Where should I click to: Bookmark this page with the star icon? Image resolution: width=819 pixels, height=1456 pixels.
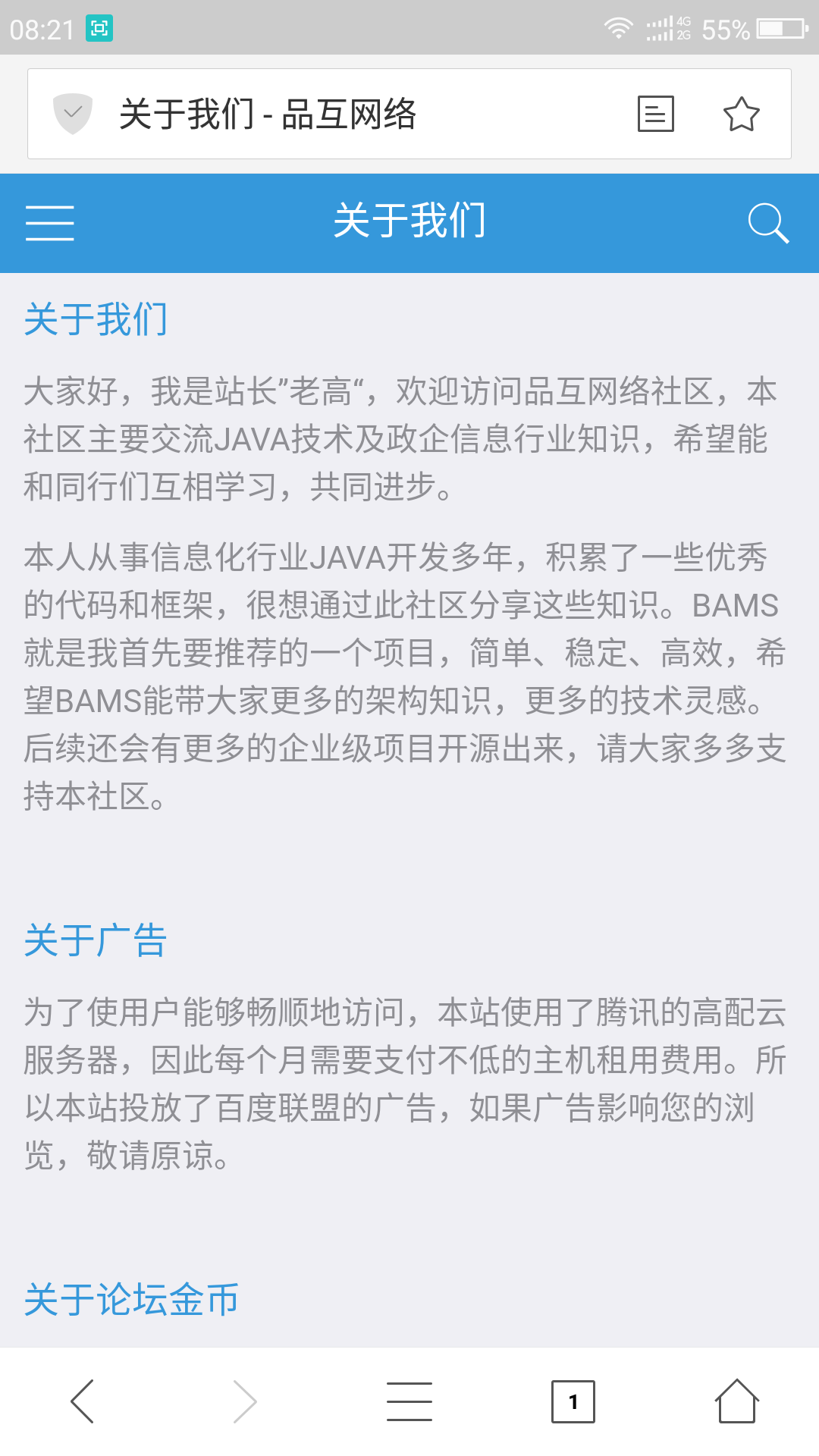[741, 114]
